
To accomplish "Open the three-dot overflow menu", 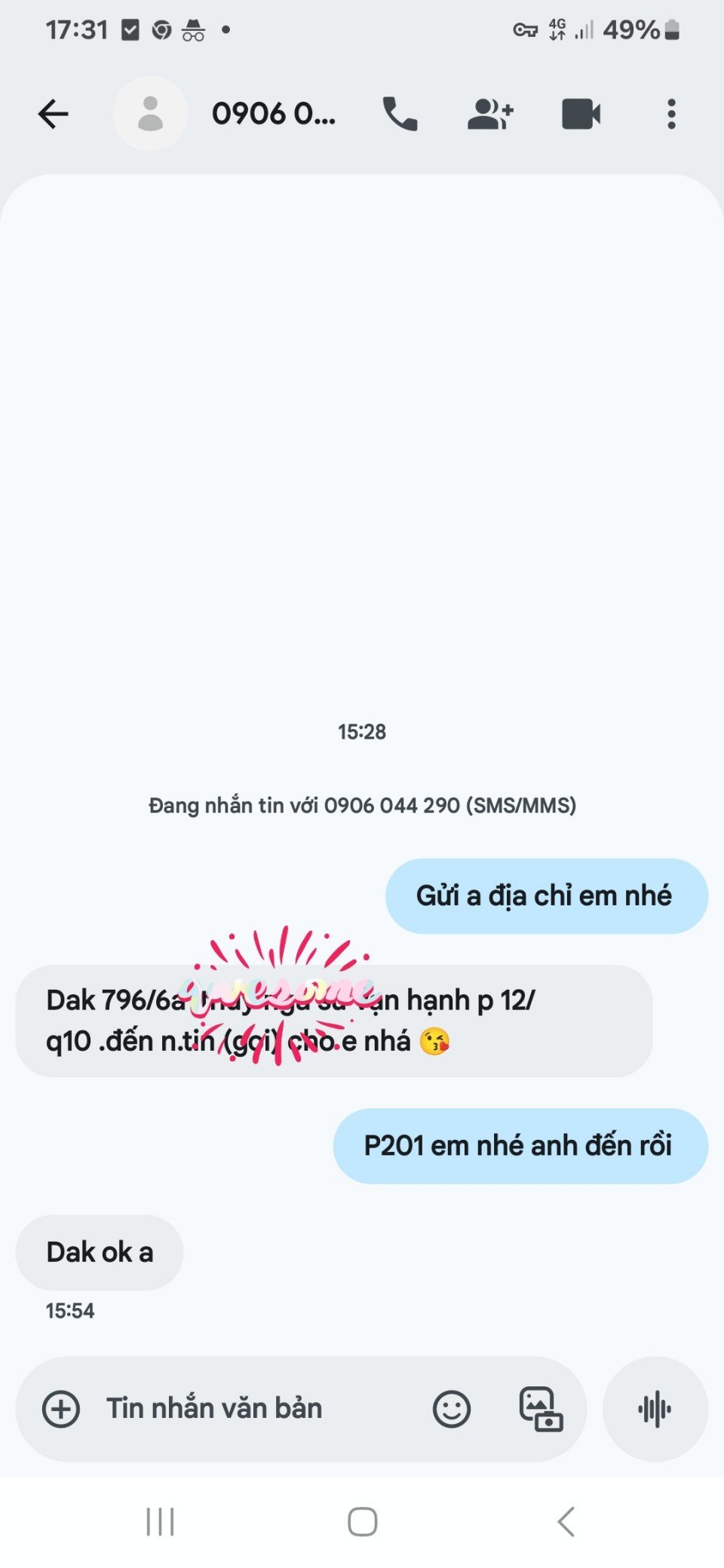I will coord(670,114).
